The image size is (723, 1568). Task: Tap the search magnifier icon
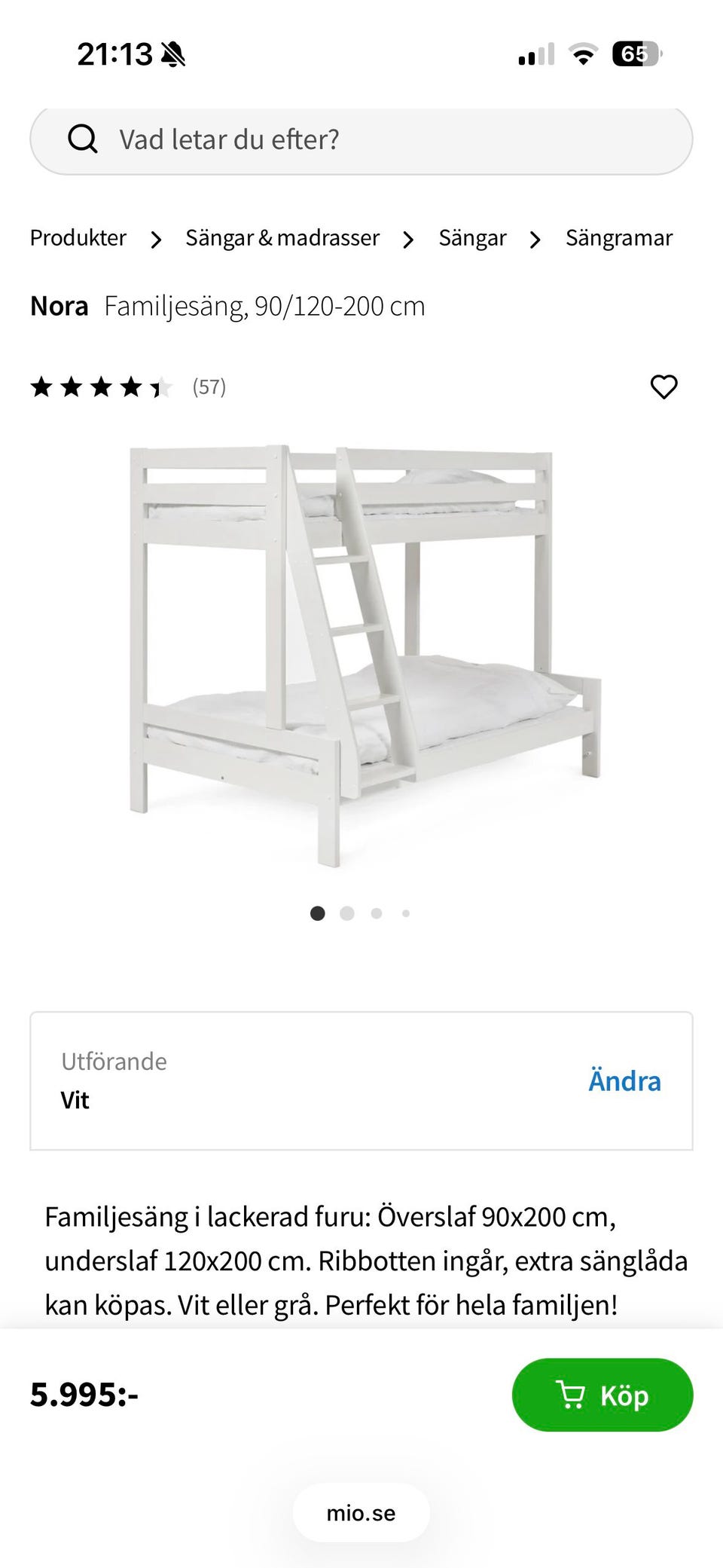(x=82, y=139)
